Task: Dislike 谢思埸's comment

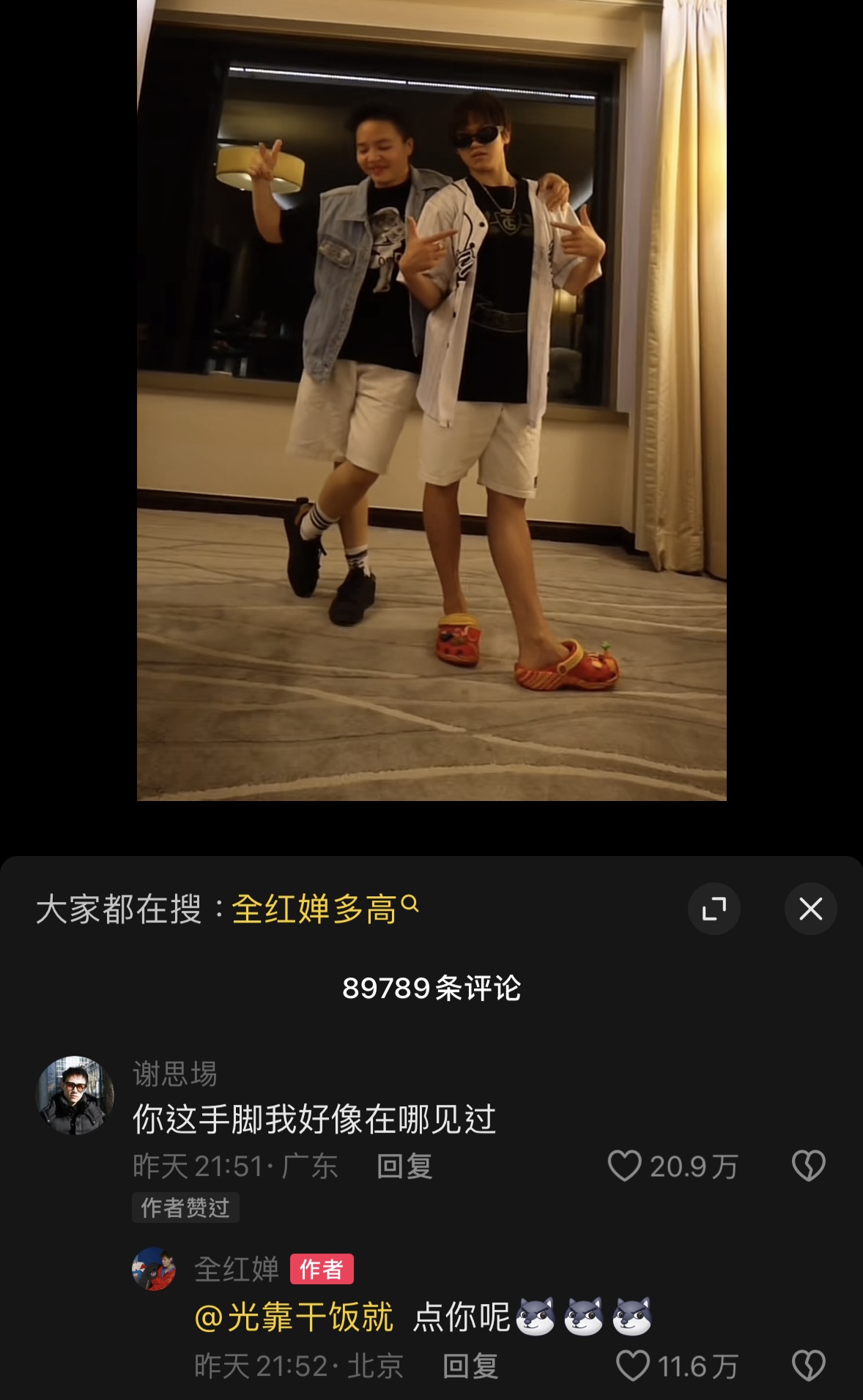Action: click(808, 1166)
